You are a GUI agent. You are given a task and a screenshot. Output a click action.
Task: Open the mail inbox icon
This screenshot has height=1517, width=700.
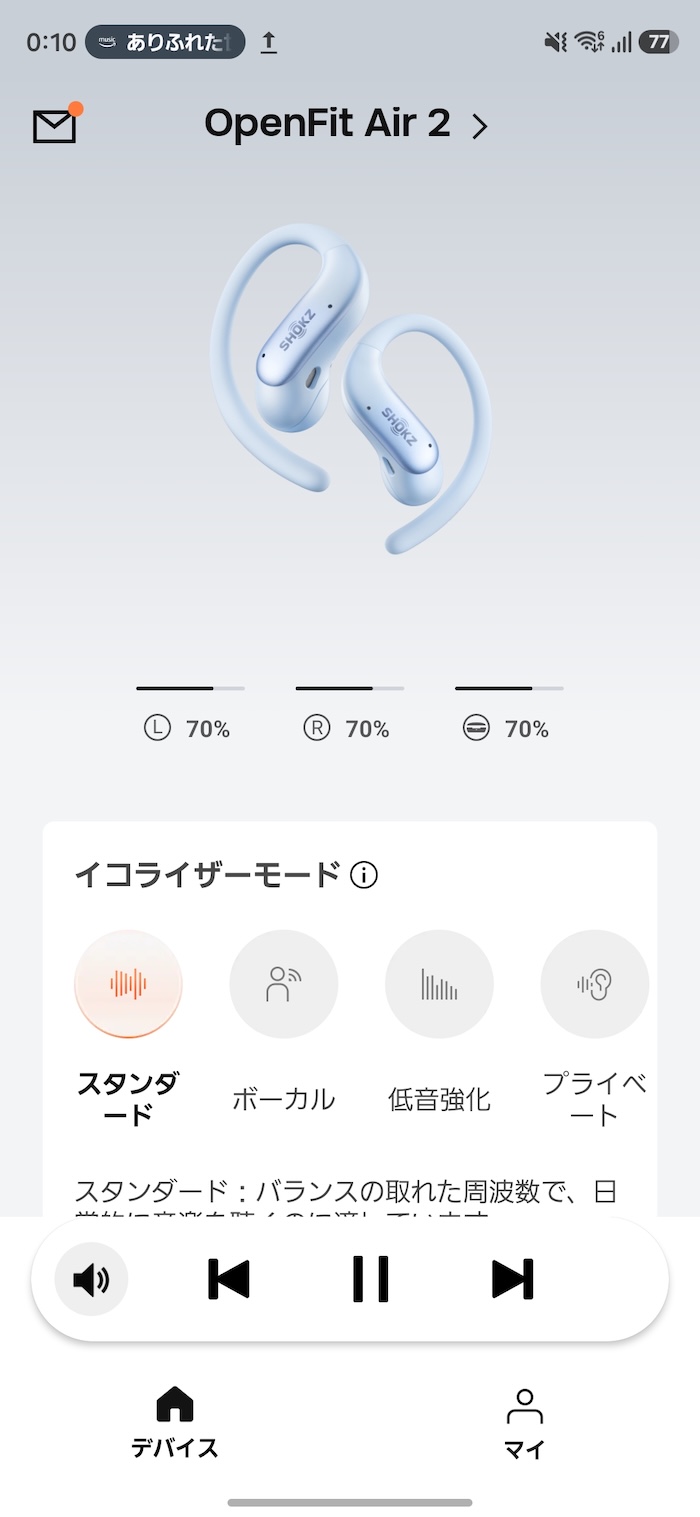pyautogui.click(x=55, y=126)
